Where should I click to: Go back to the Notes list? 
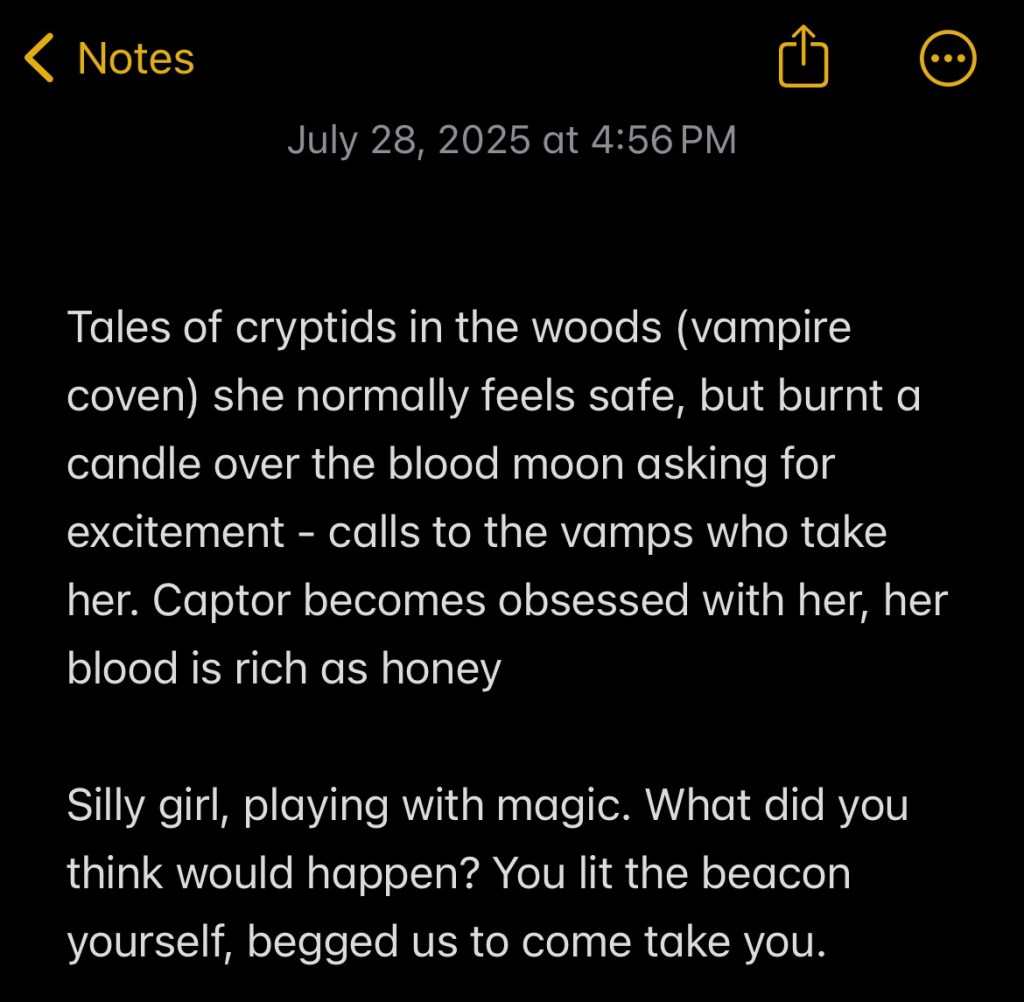tap(108, 58)
